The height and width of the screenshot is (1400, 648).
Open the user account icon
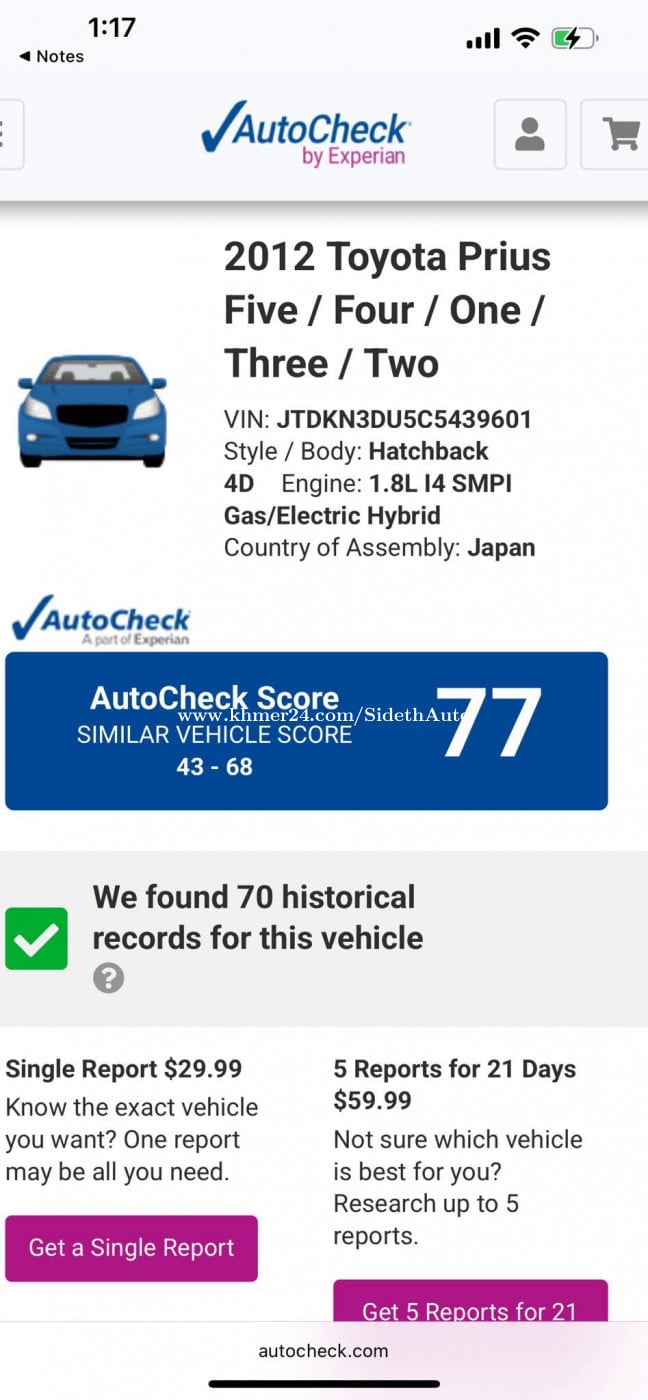(x=530, y=134)
